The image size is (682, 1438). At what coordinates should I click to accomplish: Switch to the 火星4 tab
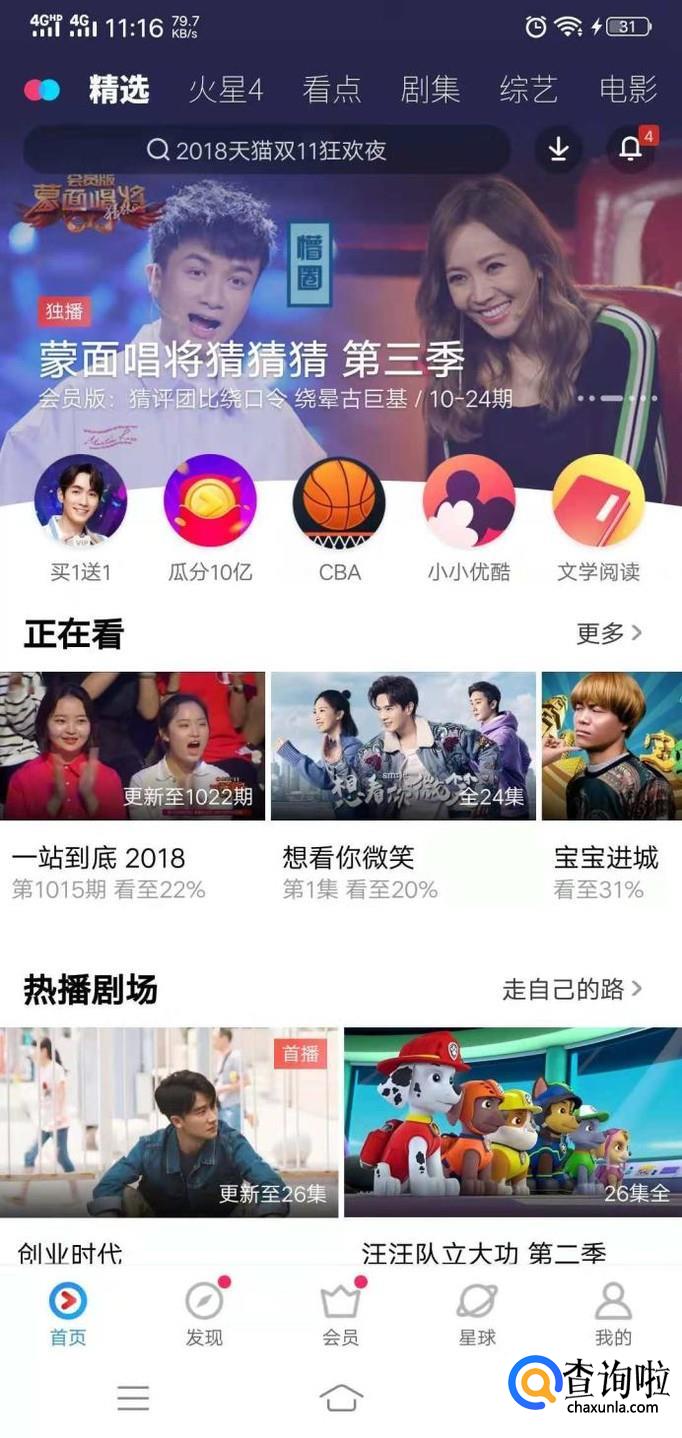225,90
